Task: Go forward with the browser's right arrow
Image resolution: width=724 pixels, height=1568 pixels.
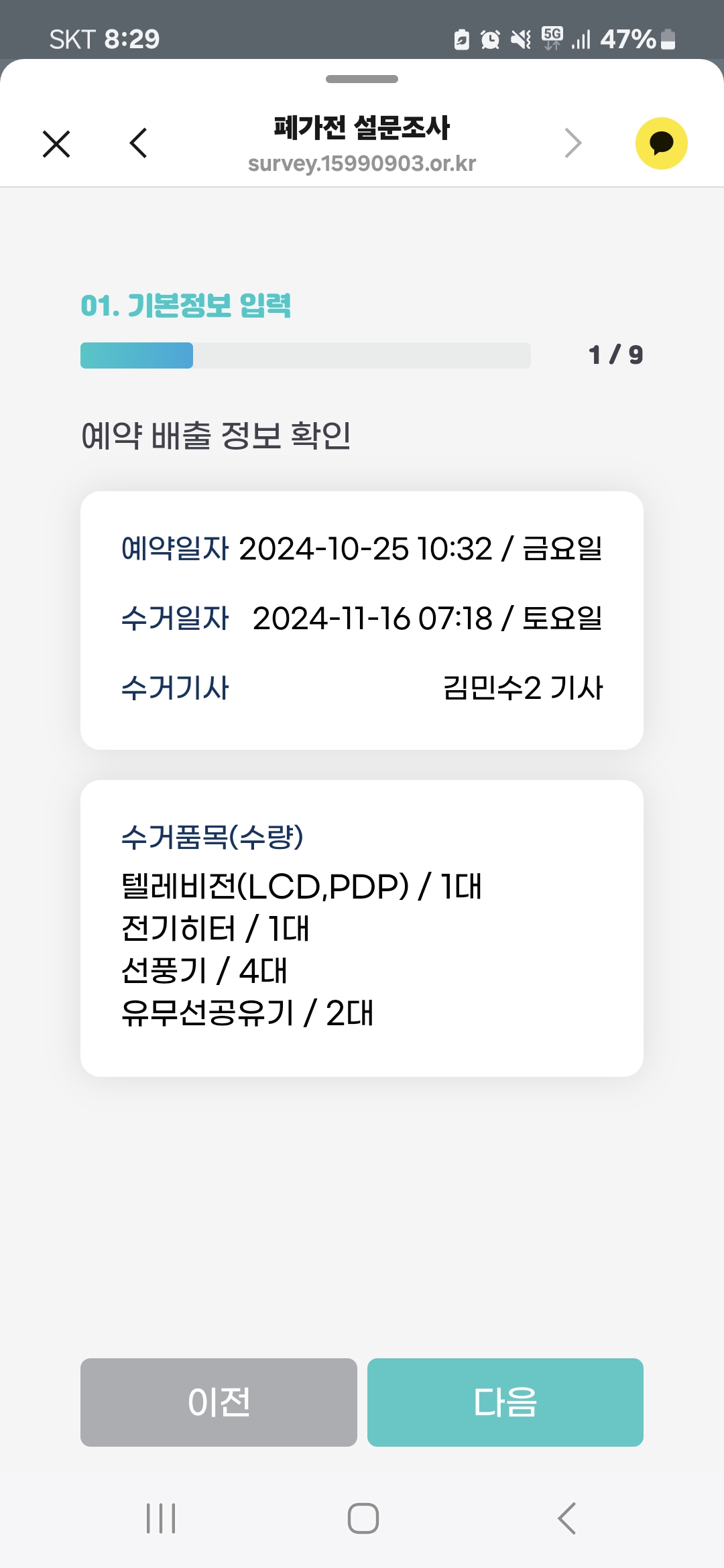Action: point(573,143)
